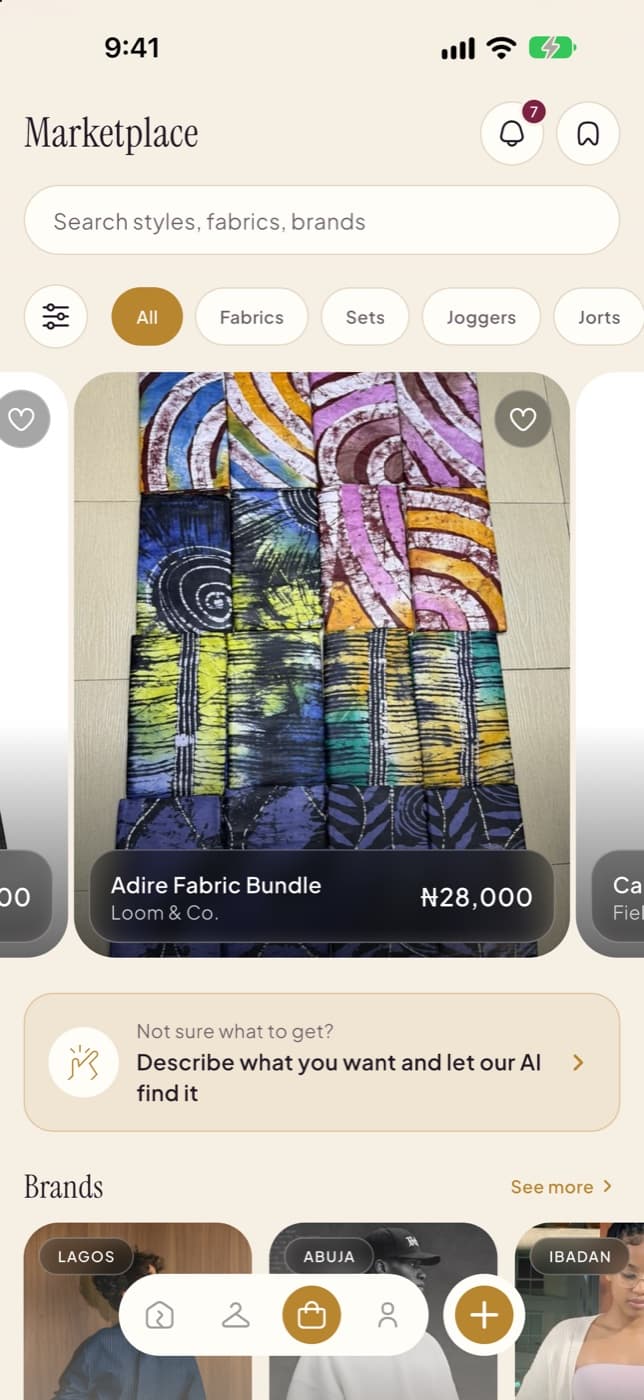Like the Adire Fabric Bundle
644x1400 pixels.
click(523, 419)
